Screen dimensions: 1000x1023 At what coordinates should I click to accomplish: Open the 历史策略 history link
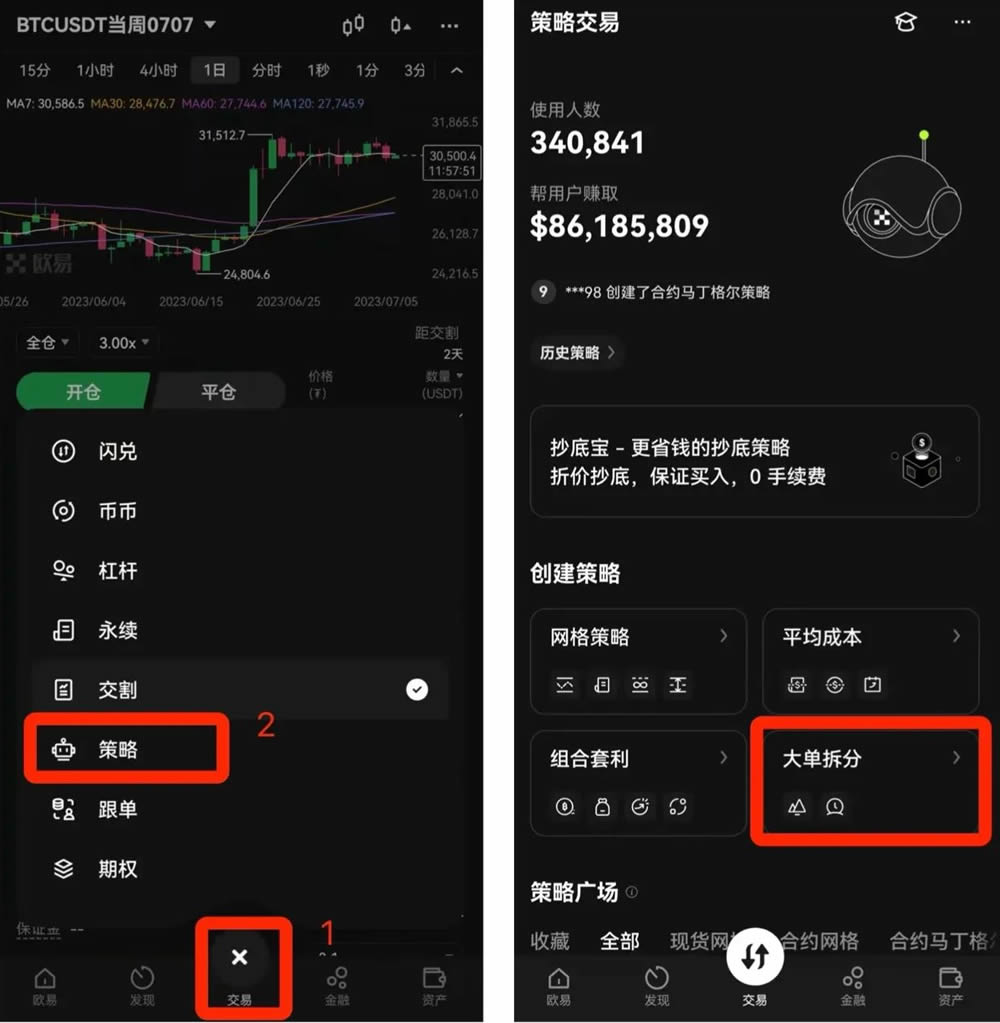[576, 353]
